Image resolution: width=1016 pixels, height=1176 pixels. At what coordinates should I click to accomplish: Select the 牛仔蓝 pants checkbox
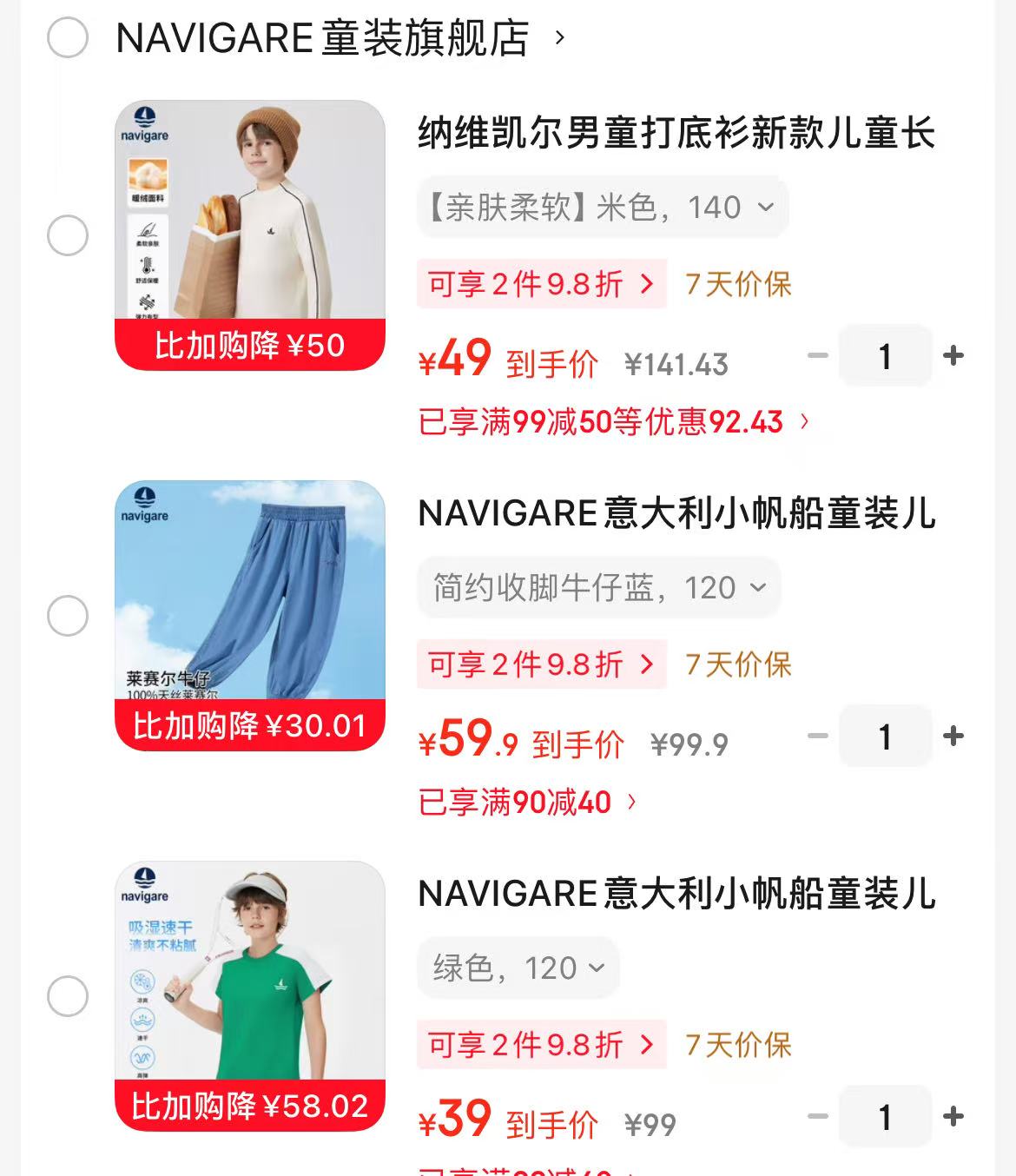click(68, 616)
